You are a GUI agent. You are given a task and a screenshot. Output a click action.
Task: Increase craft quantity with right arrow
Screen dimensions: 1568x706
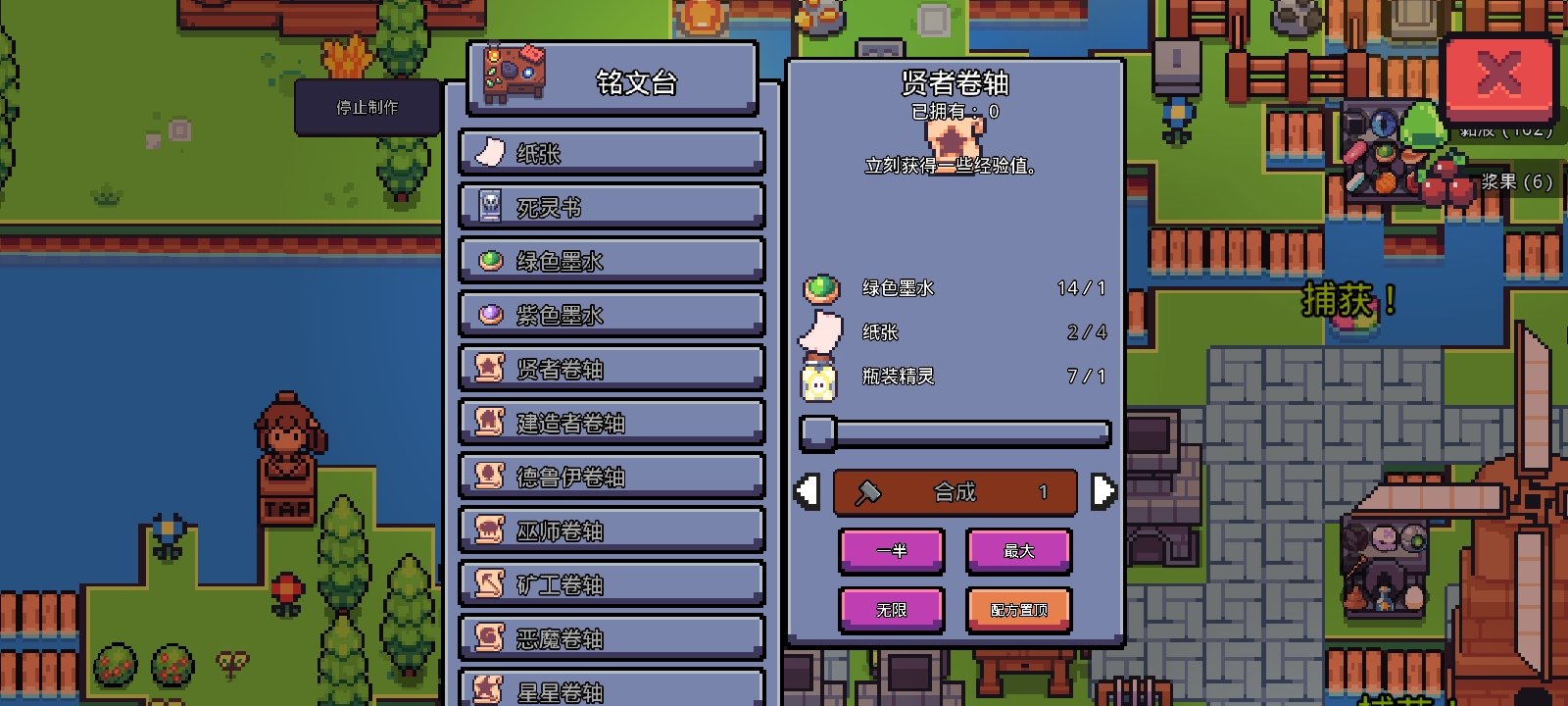[1103, 490]
